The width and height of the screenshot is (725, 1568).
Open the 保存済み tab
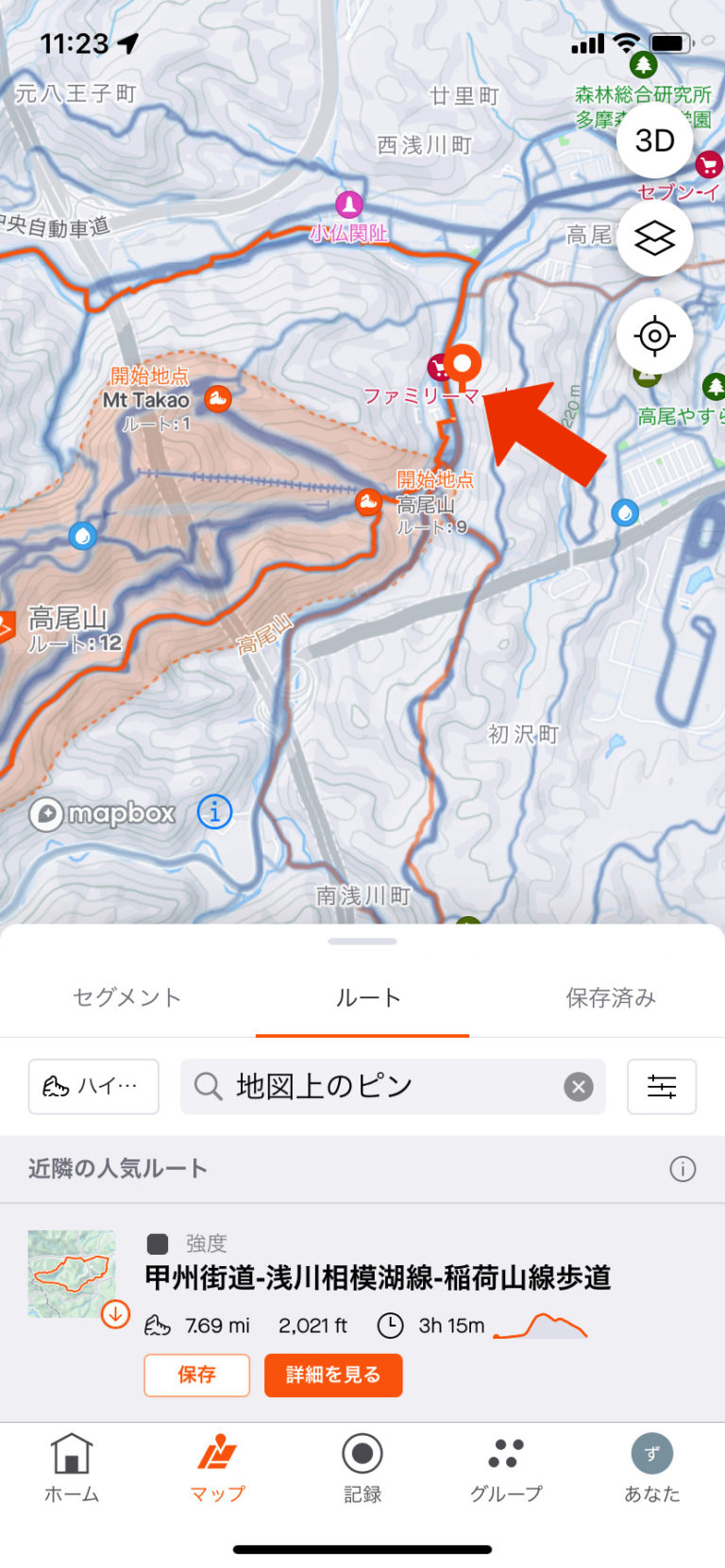(x=610, y=997)
